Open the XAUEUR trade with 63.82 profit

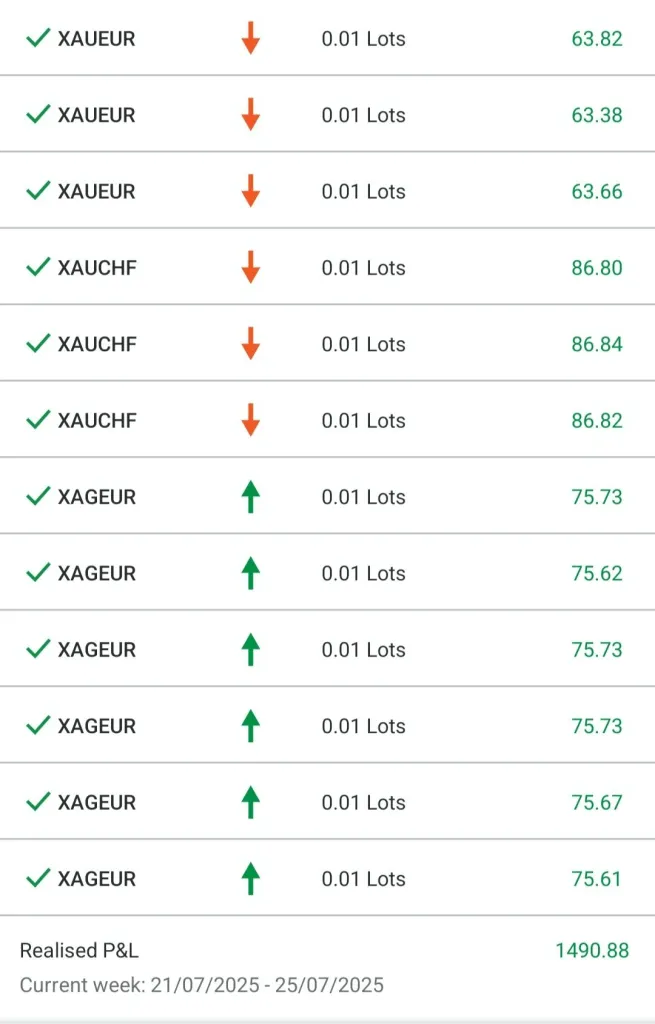tap(327, 39)
